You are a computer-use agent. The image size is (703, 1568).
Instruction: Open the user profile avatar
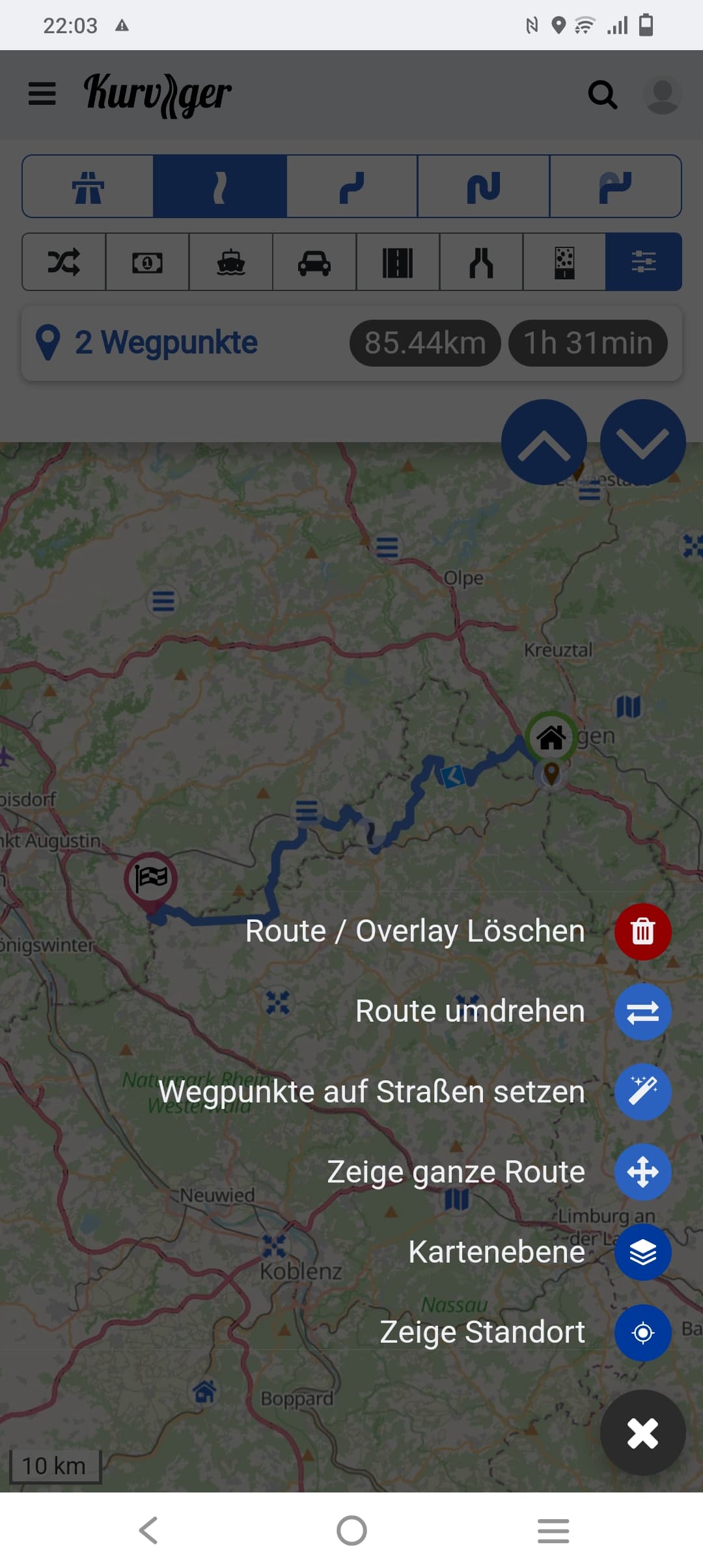click(x=662, y=95)
